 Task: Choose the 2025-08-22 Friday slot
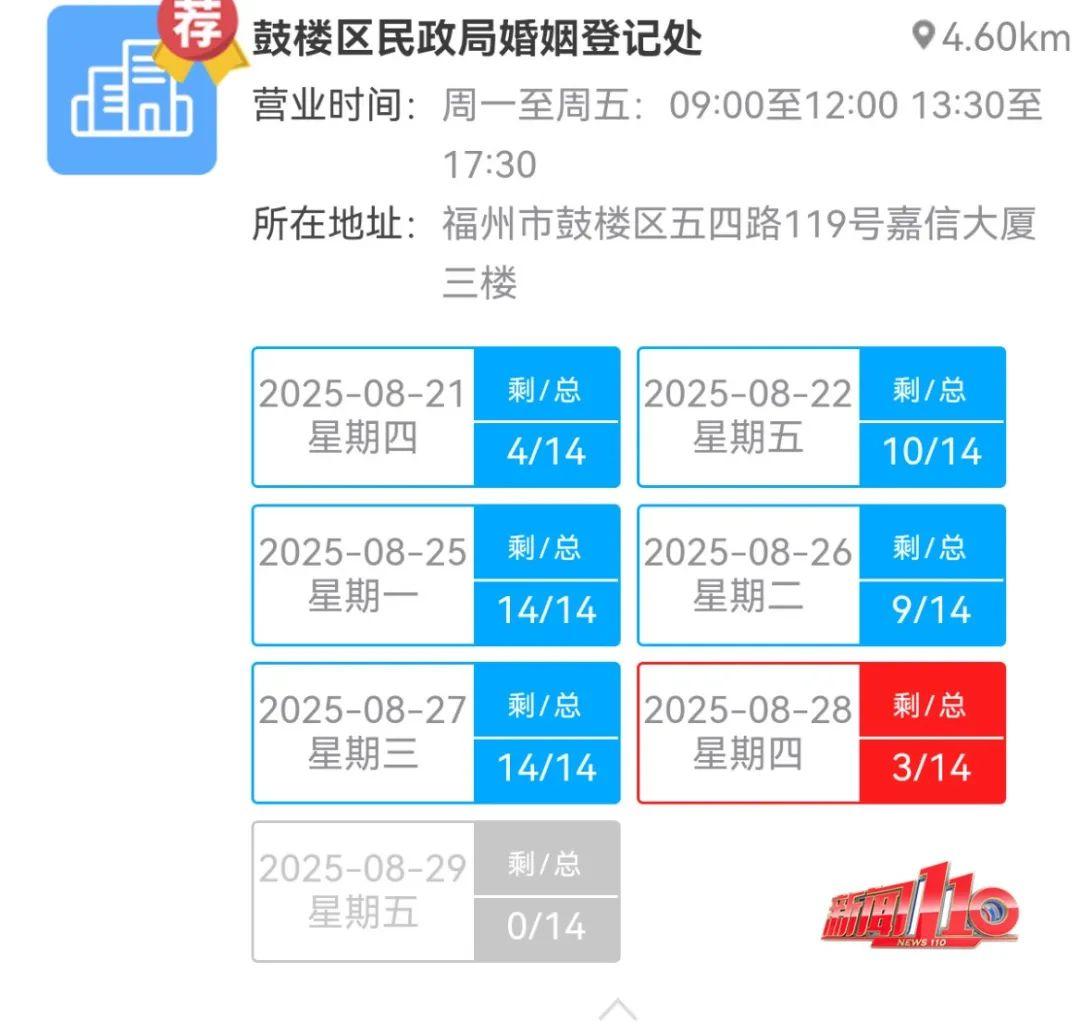(x=821, y=417)
